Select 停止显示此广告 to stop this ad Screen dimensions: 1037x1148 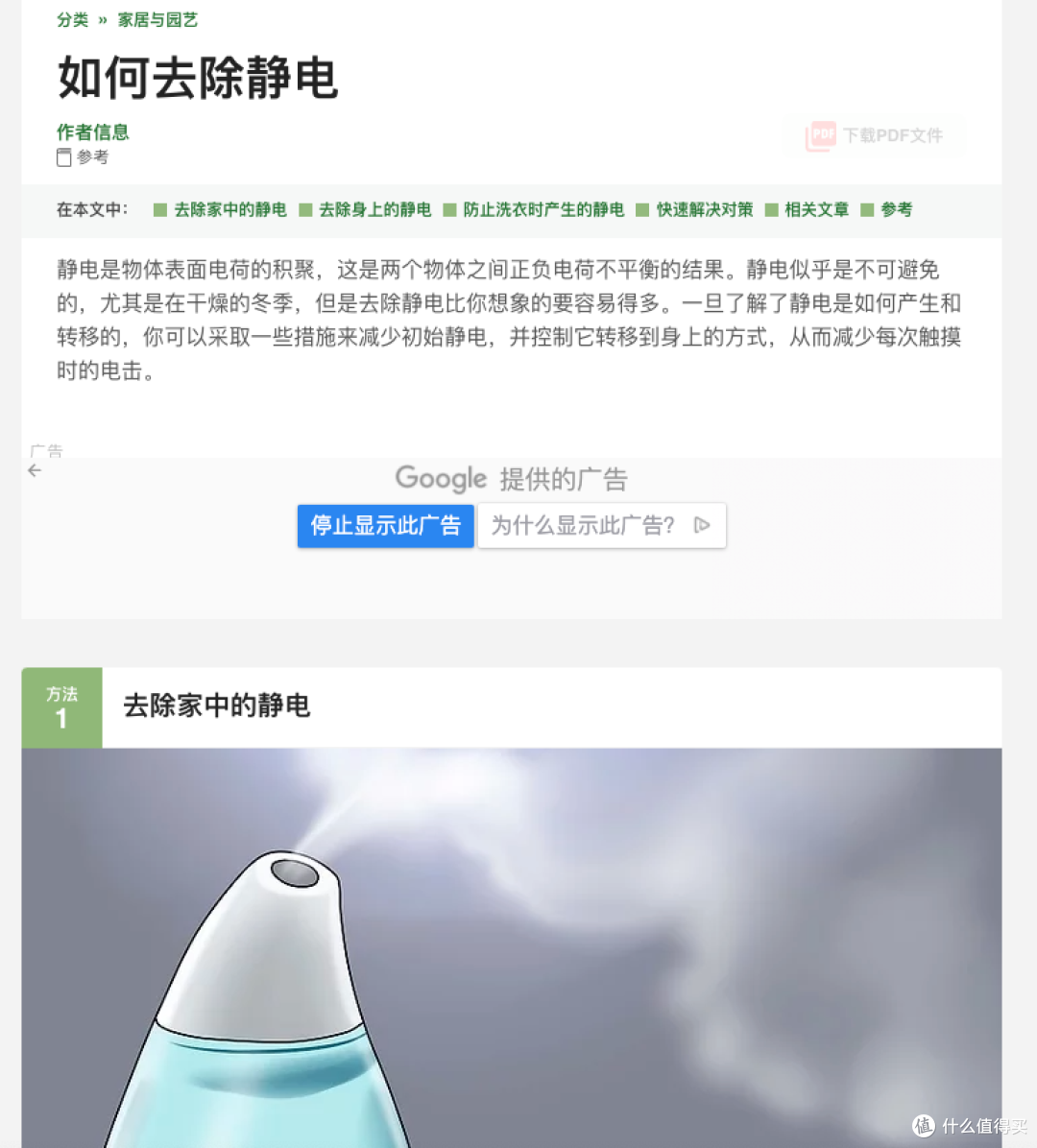pos(386,526)
